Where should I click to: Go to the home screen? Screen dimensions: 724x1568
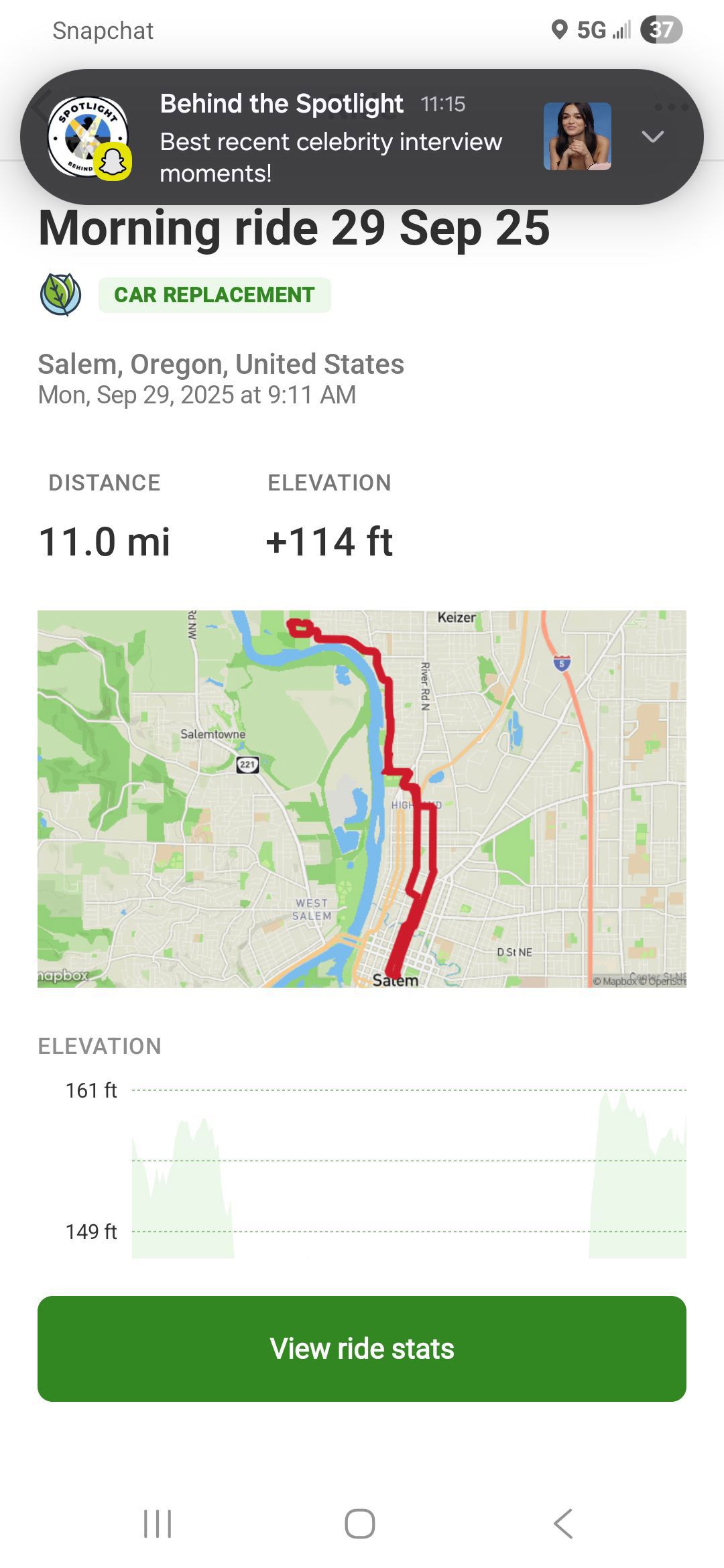coord(360,1524)
